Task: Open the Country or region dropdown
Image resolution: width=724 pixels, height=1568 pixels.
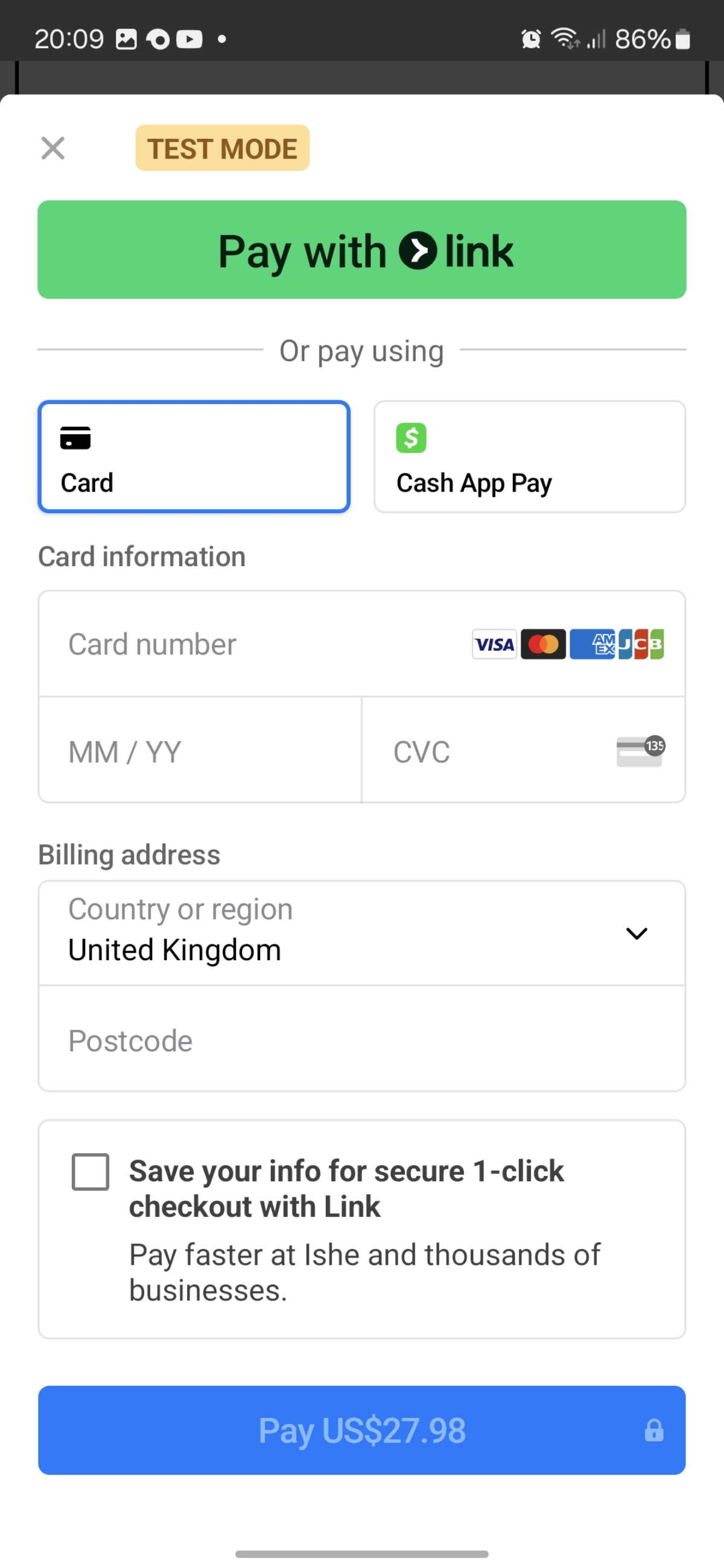Action: [361, 932]
